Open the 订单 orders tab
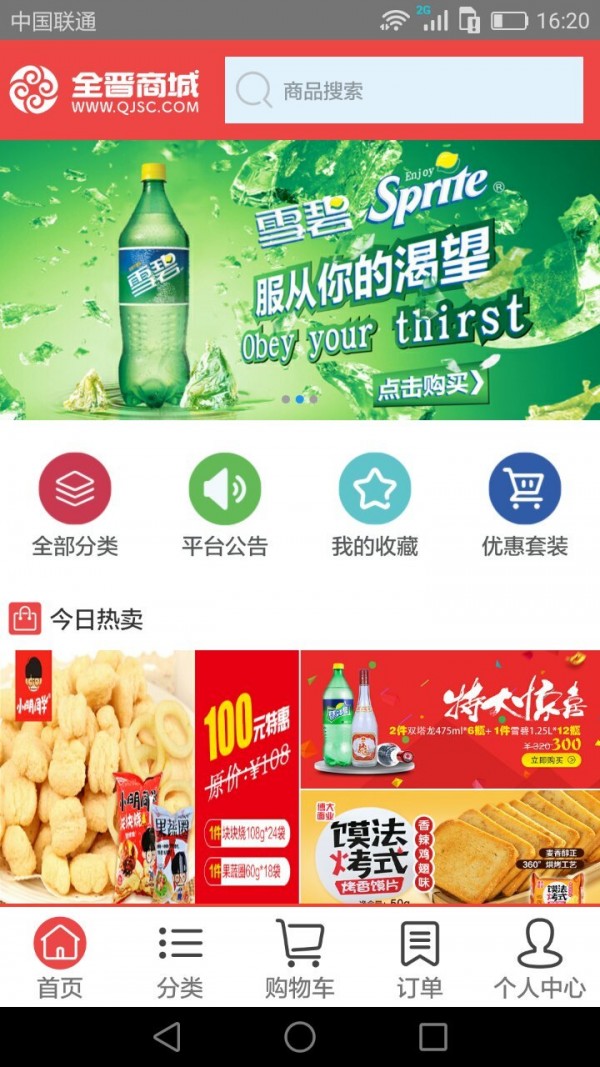600x1067 pixels. [420, 958]
